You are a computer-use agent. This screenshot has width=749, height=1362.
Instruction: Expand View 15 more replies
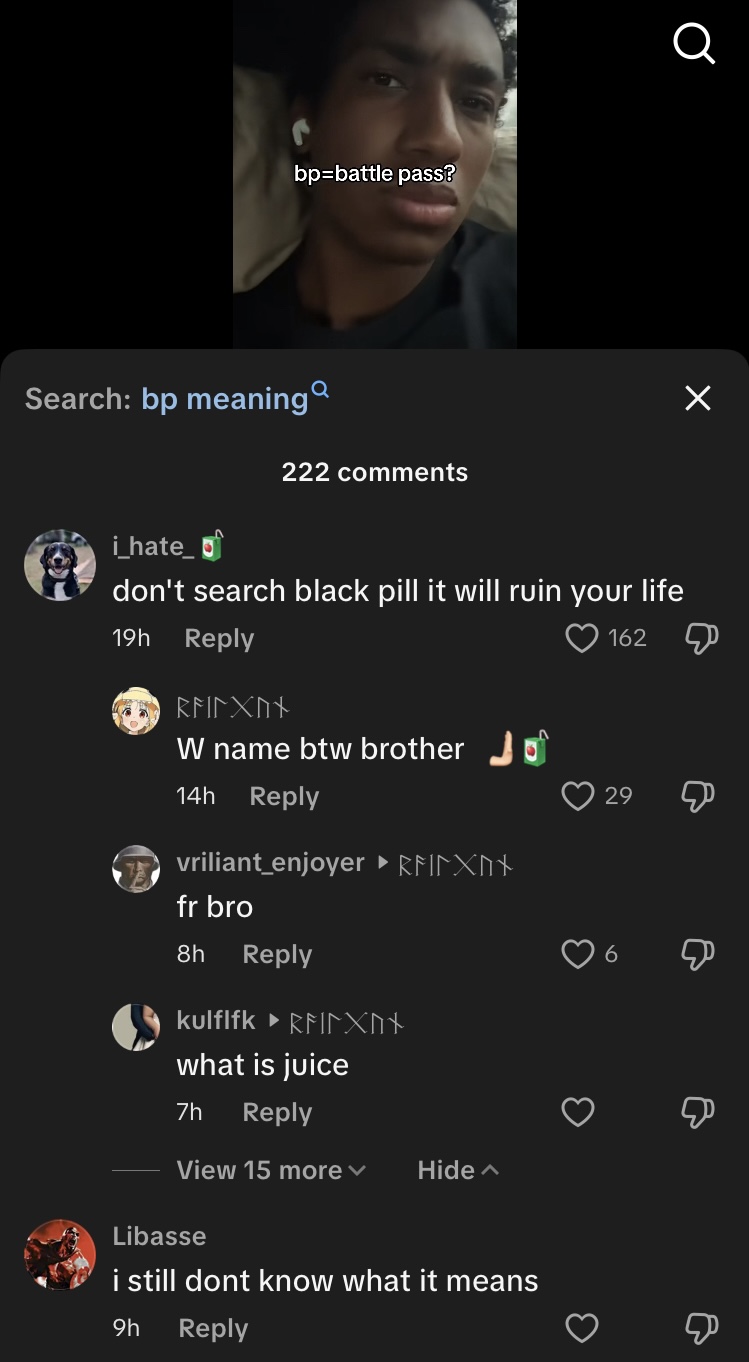[x=270, y=1170]
